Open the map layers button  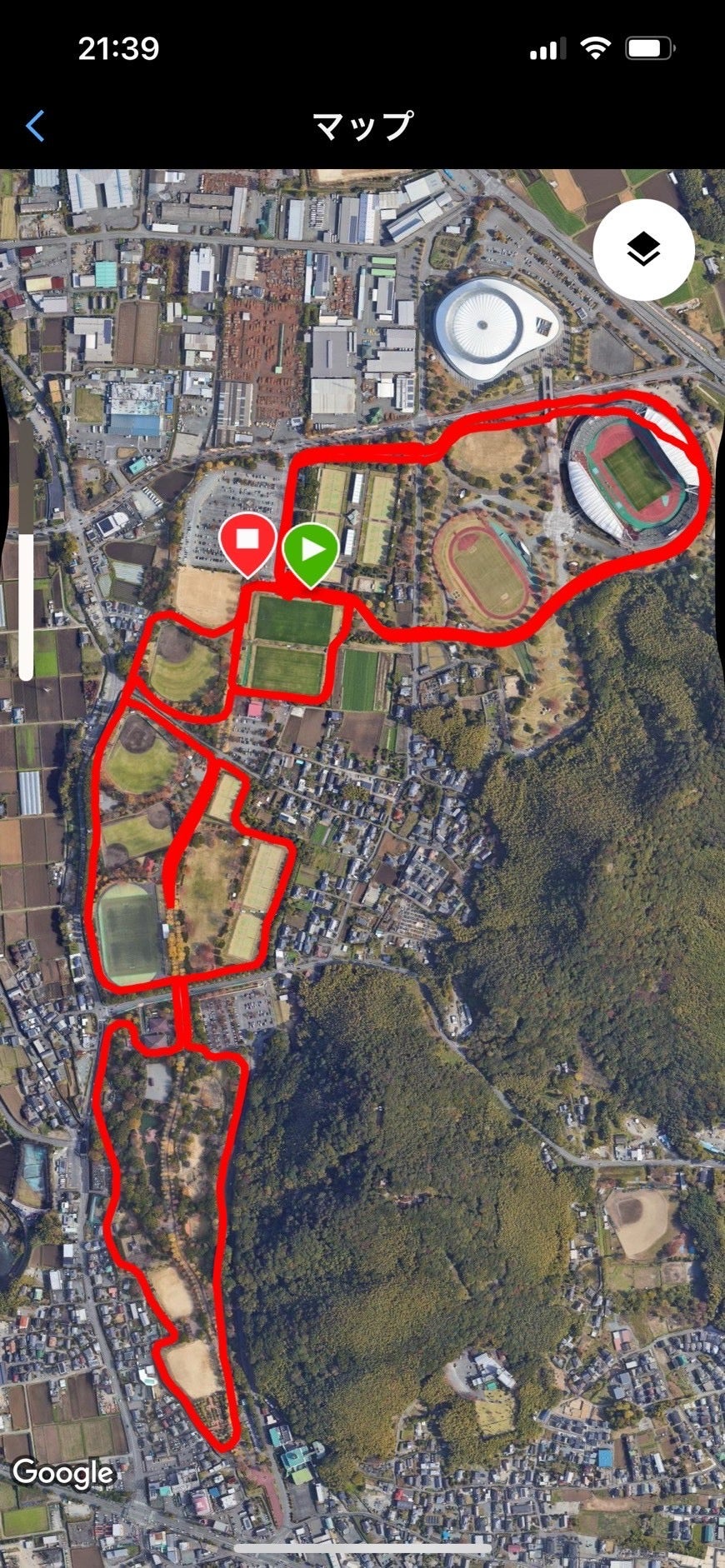click(643, 249)
